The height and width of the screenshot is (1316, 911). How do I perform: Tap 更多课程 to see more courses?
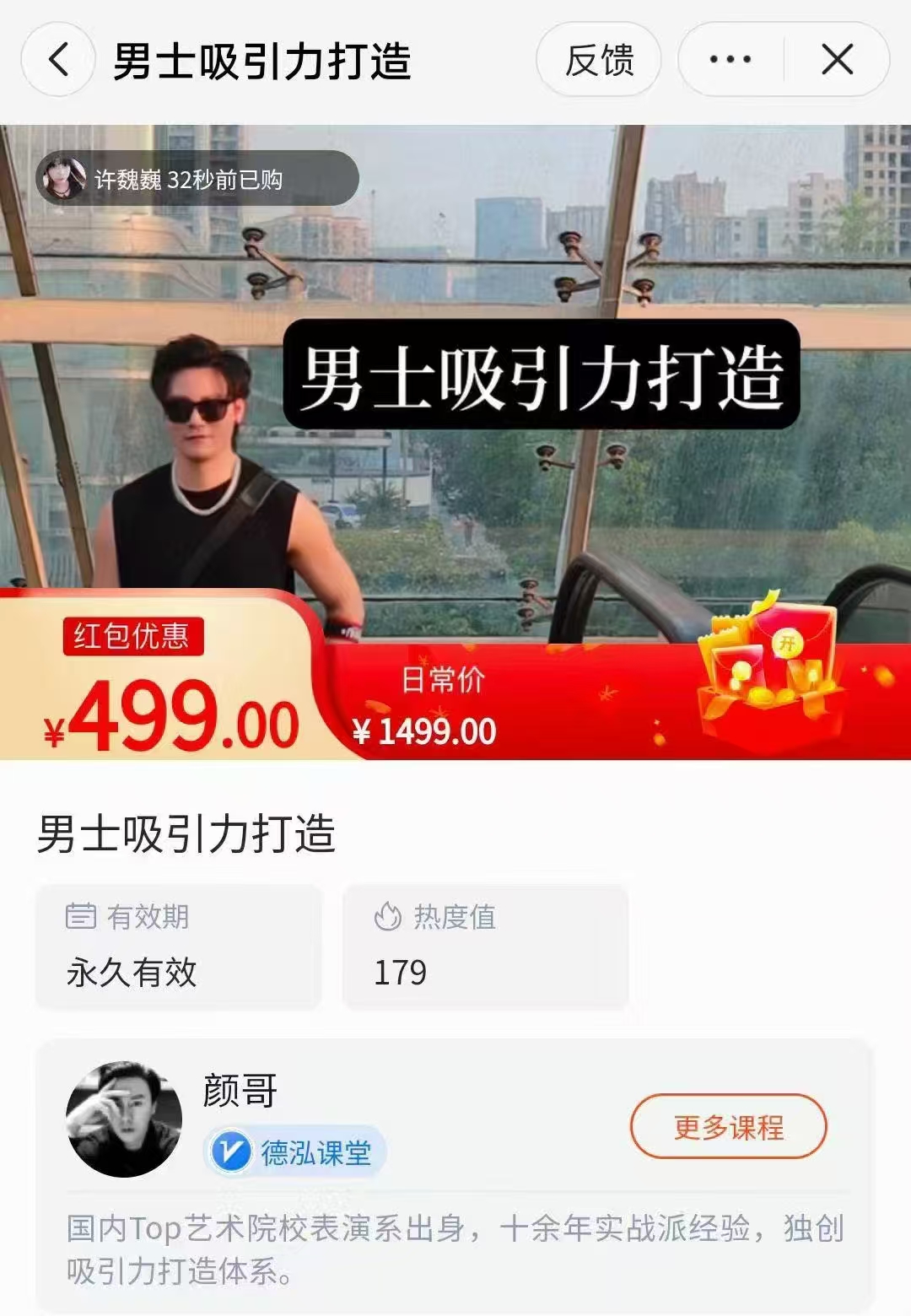click(x=728, y=1126)
